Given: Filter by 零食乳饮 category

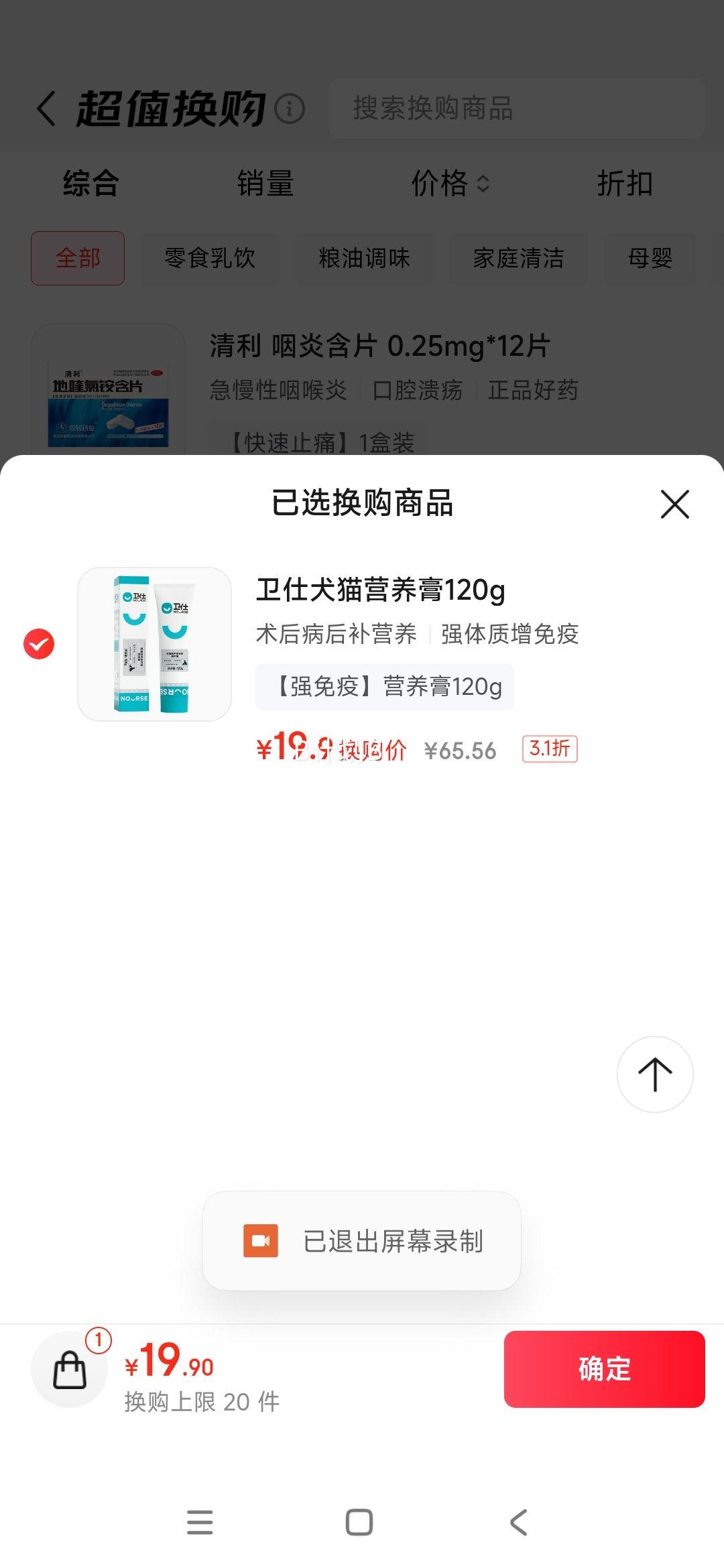Looking at the screenshot, I should coord(210,258).
